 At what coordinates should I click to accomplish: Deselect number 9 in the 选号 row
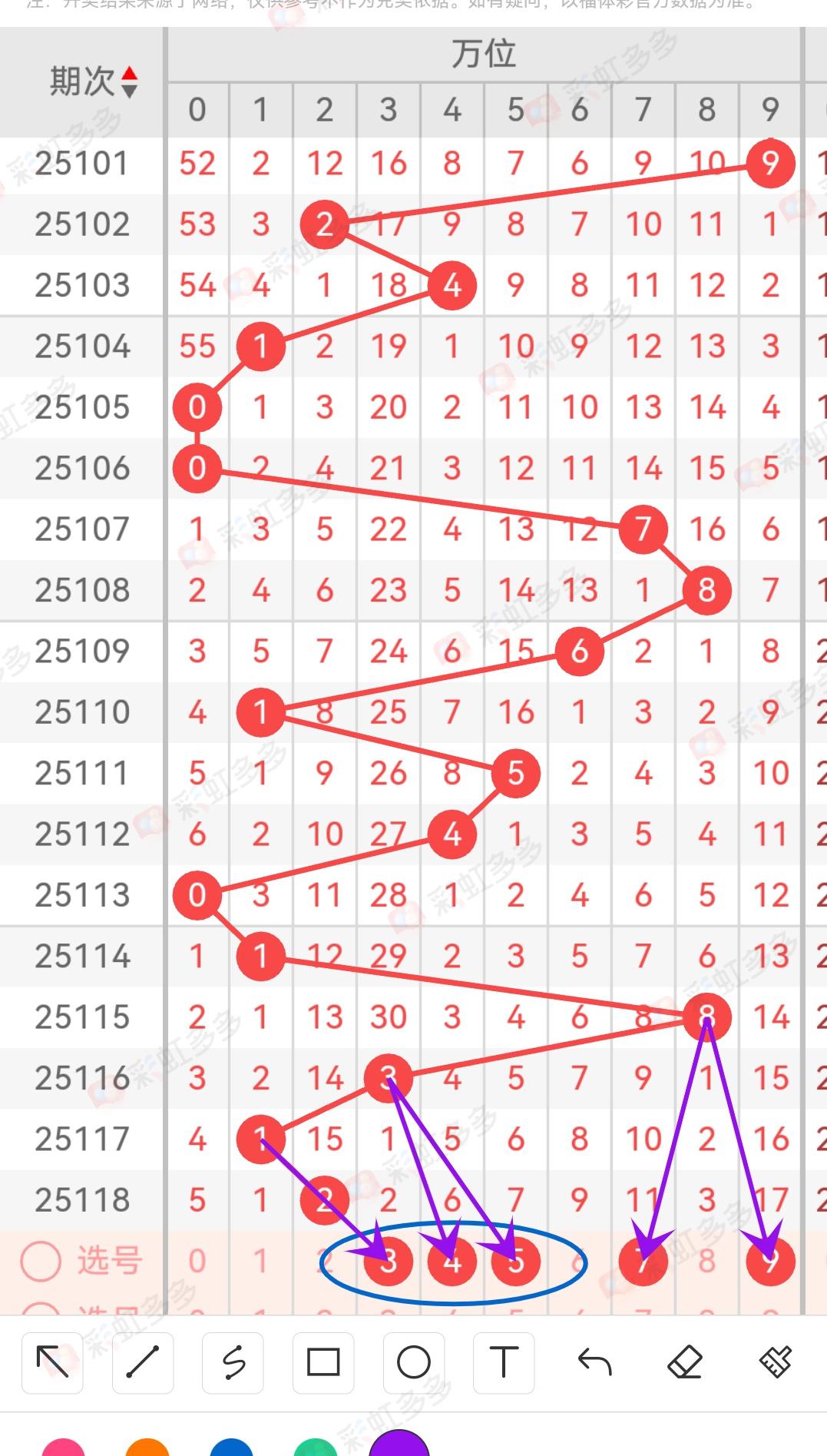click(x=770, y=1261)
